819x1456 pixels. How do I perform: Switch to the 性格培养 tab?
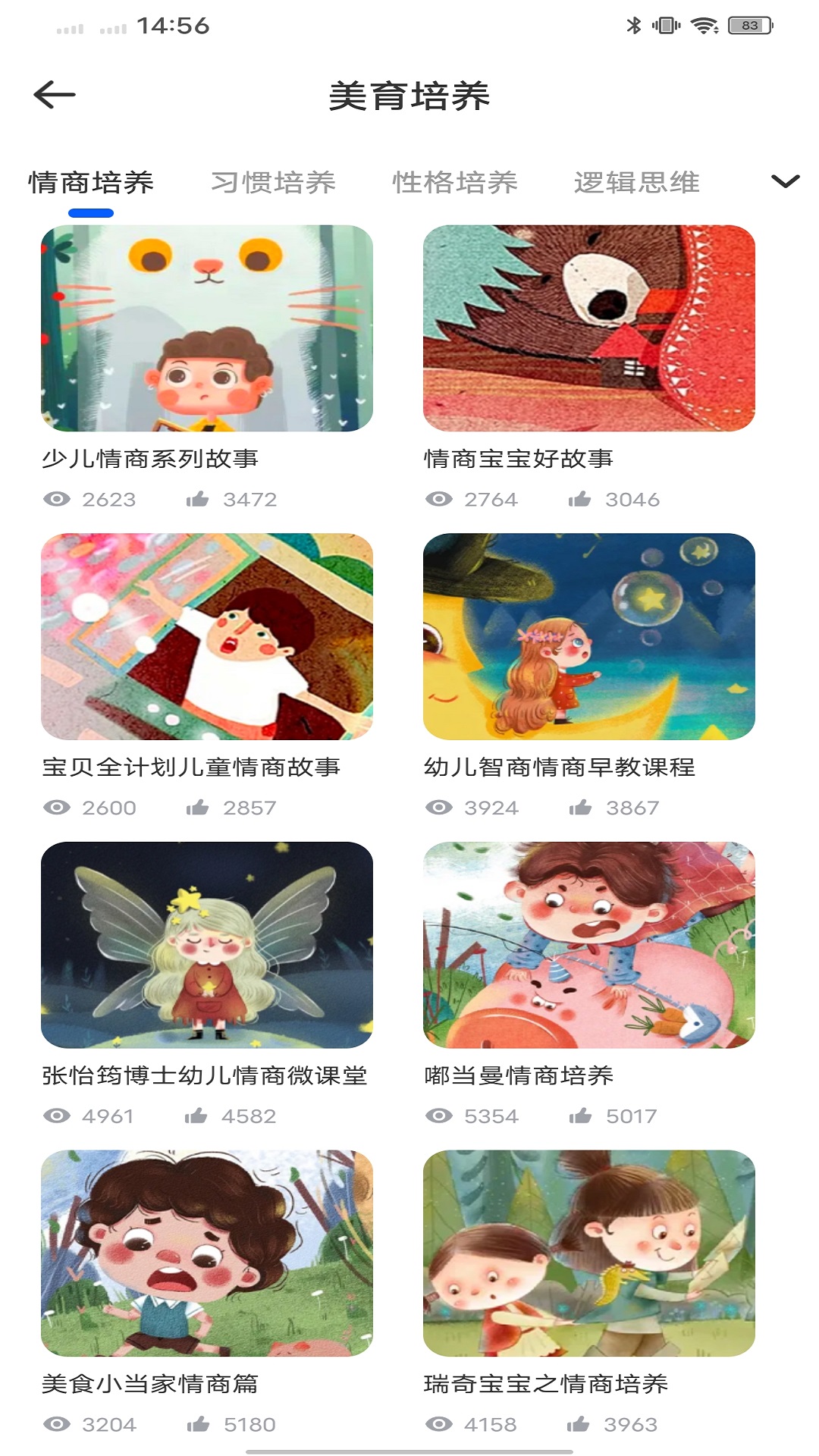(x=457, y=182)
